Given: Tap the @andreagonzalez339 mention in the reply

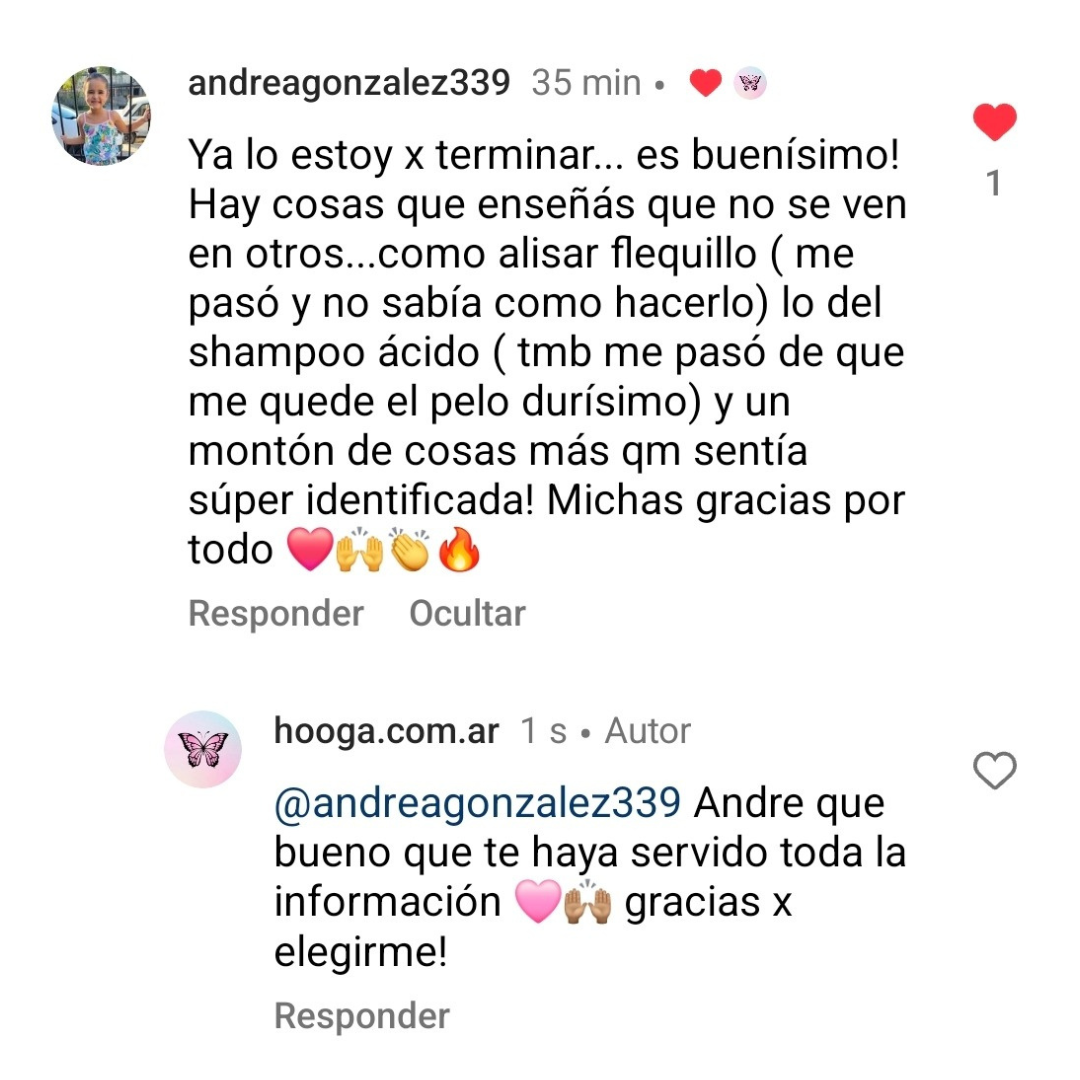Looking at the screenshot, I should coord(477,803).
